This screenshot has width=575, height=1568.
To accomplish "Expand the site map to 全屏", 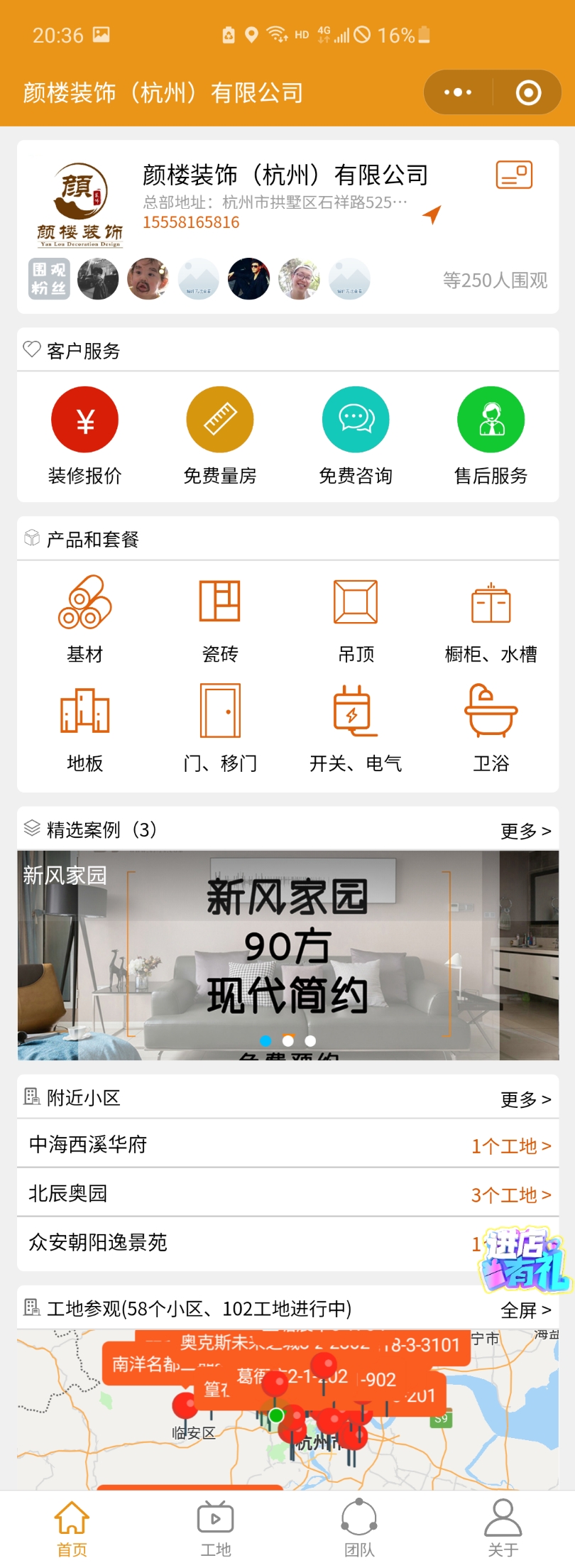I will (x=525, y=1310).
